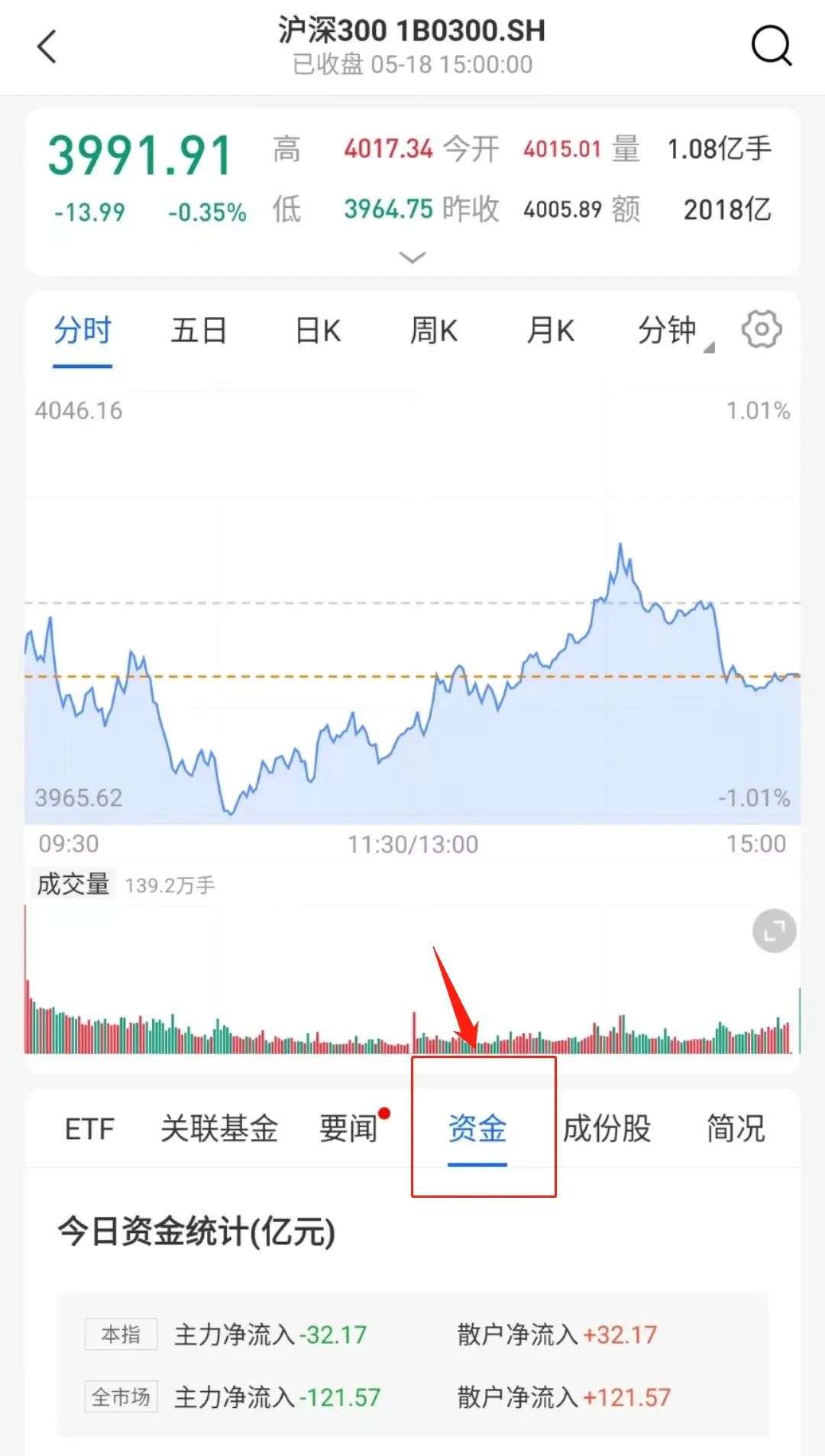Image resolution: width=825 pixels, height=1456 pixels.
Task: Select the 周K chart tab
Action: [x=434, y=331]
